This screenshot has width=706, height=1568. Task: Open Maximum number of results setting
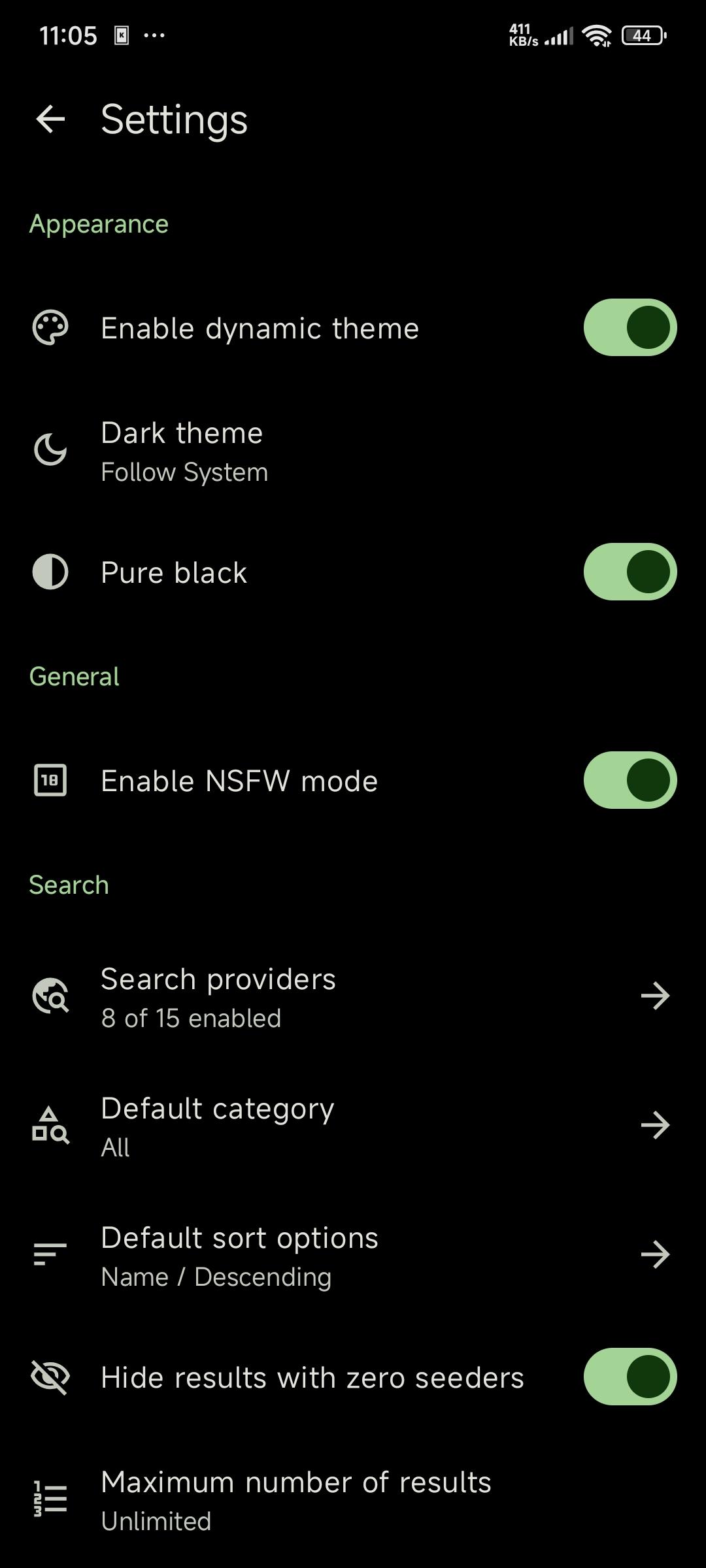353,1500
